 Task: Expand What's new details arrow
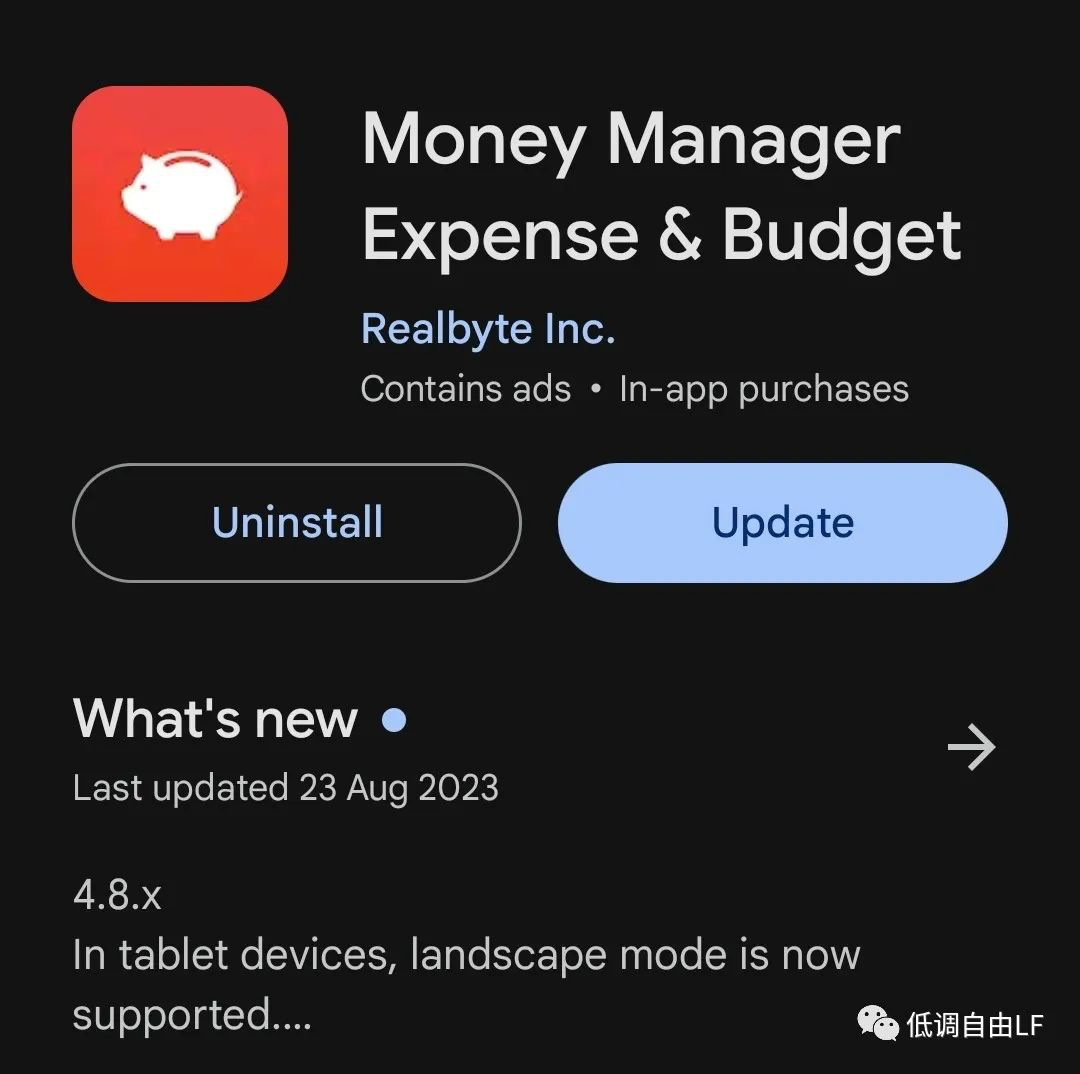(970, 748)
